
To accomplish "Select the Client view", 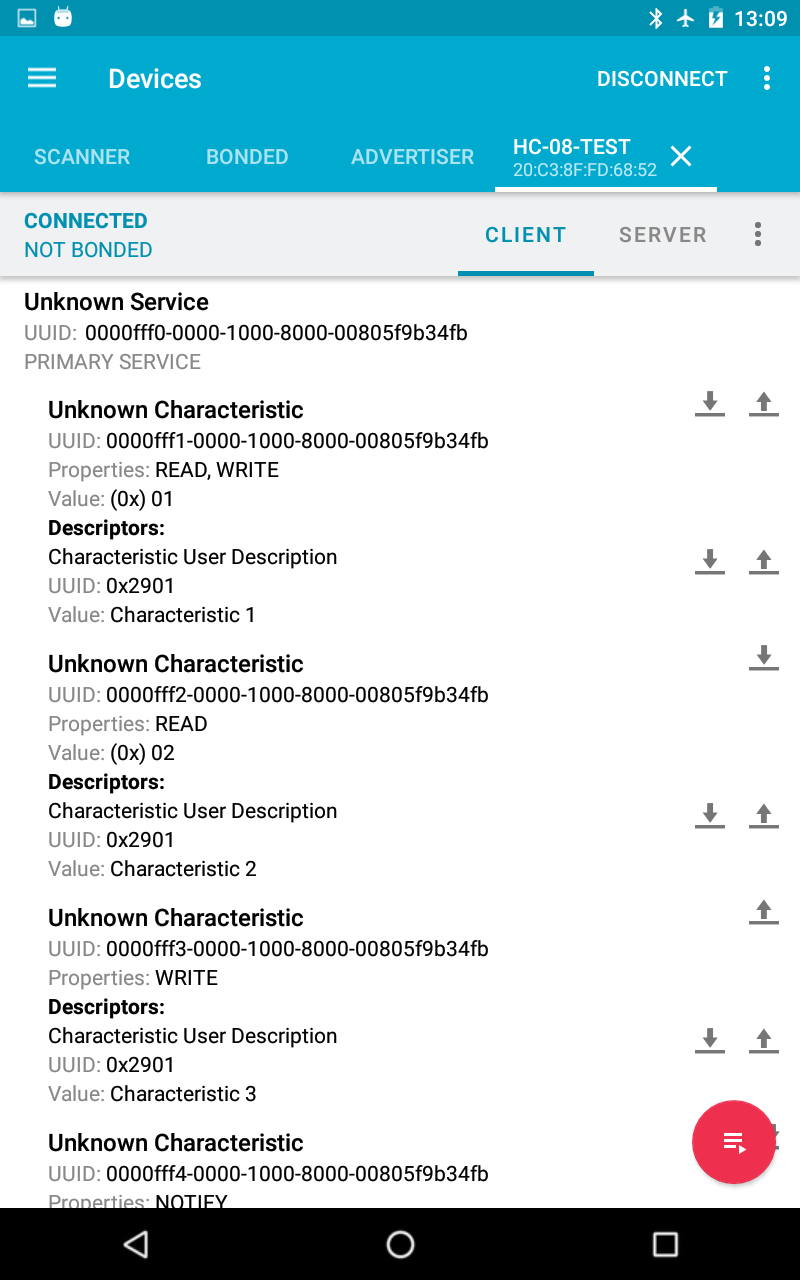I will pyautogui.click(x=525, y=235).
